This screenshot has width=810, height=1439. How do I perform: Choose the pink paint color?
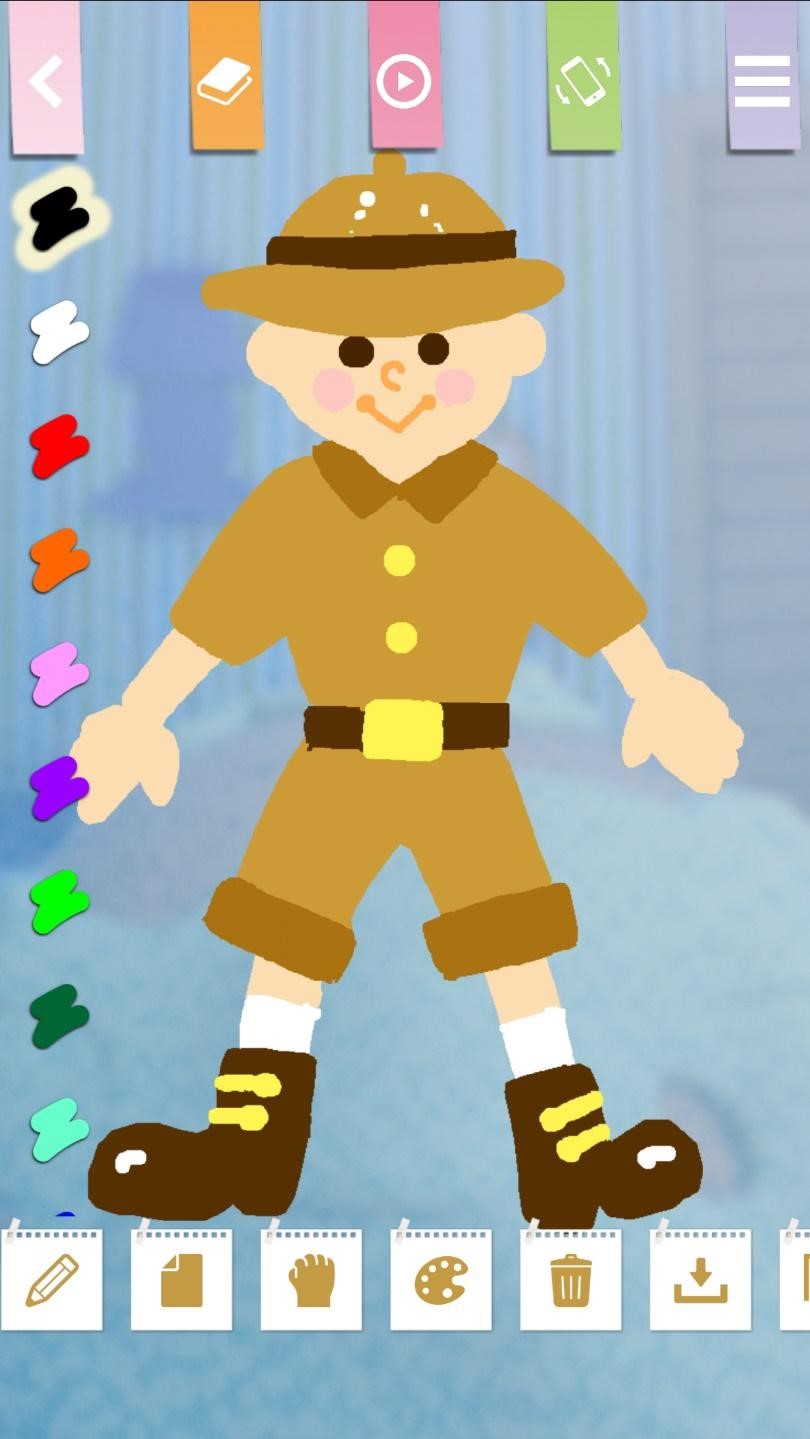point(59,674)
